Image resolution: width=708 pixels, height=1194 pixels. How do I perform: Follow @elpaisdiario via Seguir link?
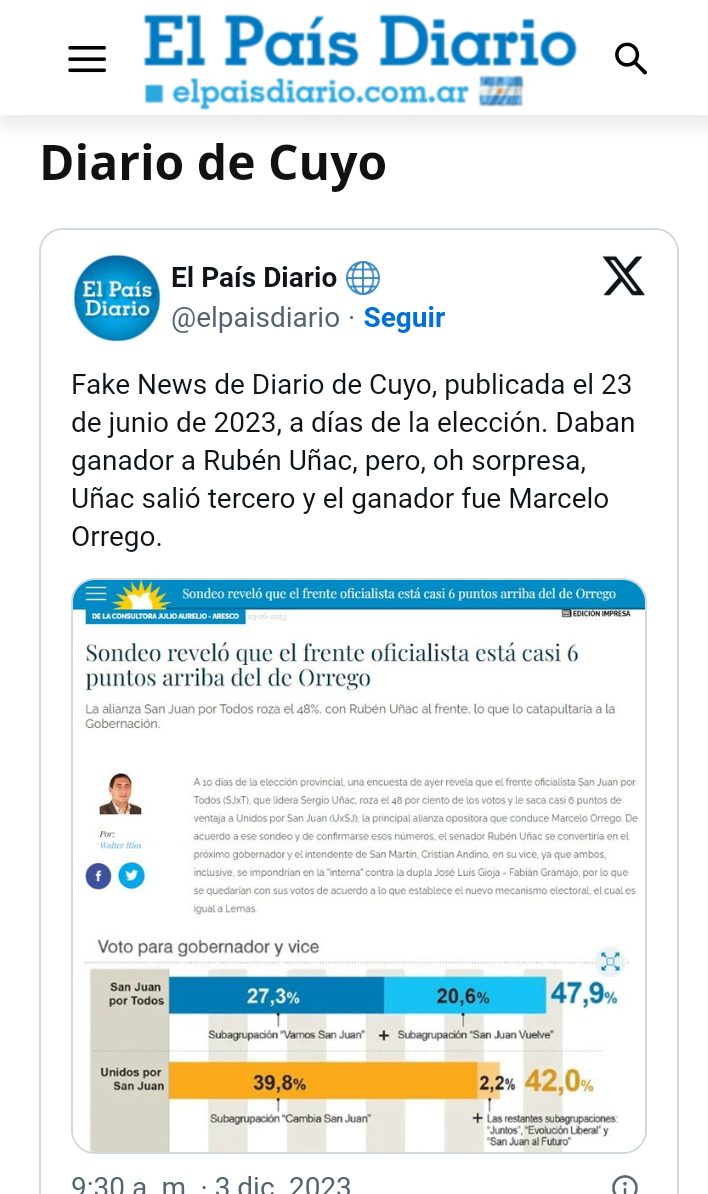pos(404,318)
